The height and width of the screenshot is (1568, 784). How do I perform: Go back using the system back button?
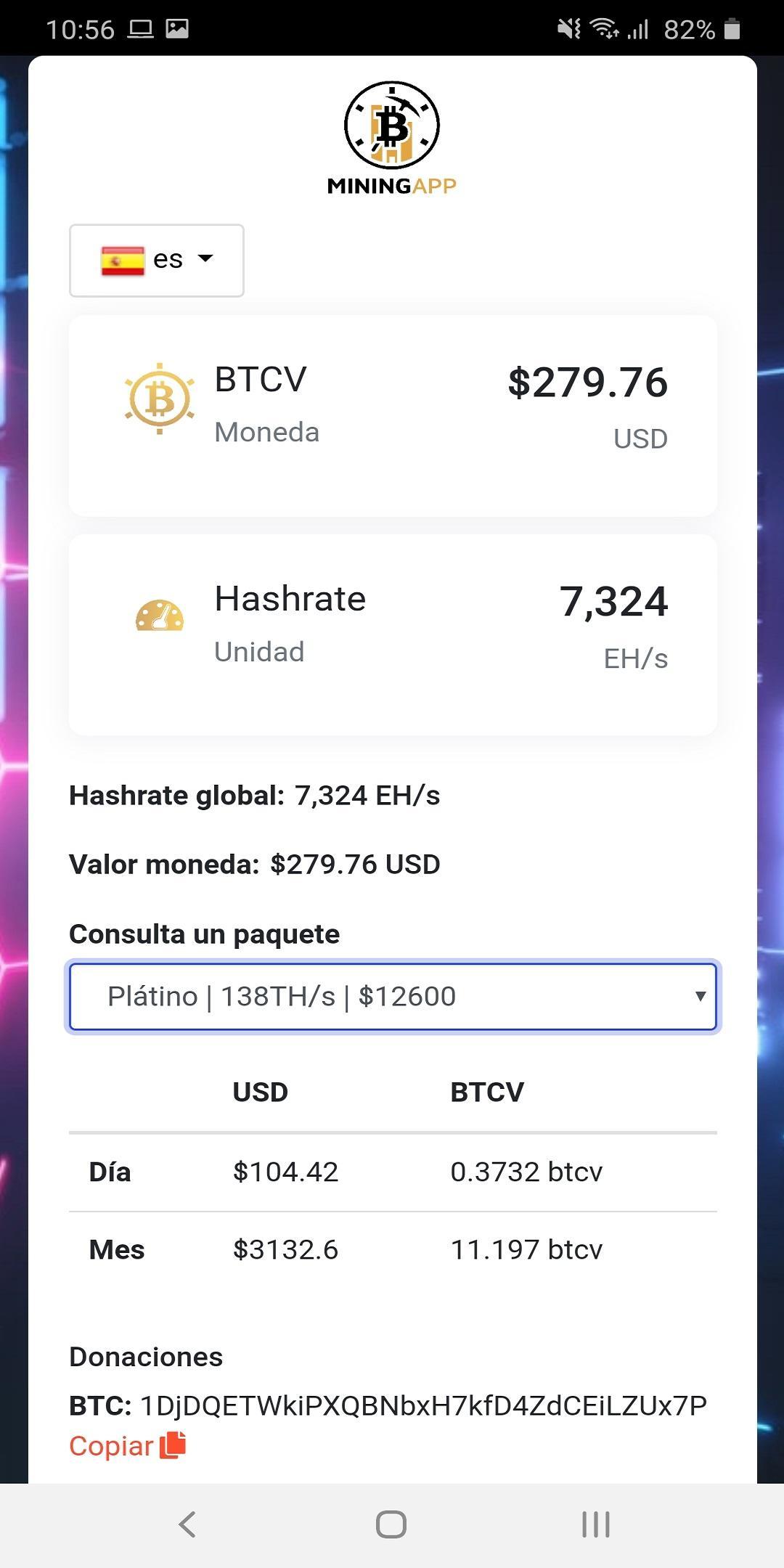point(187,1524)
